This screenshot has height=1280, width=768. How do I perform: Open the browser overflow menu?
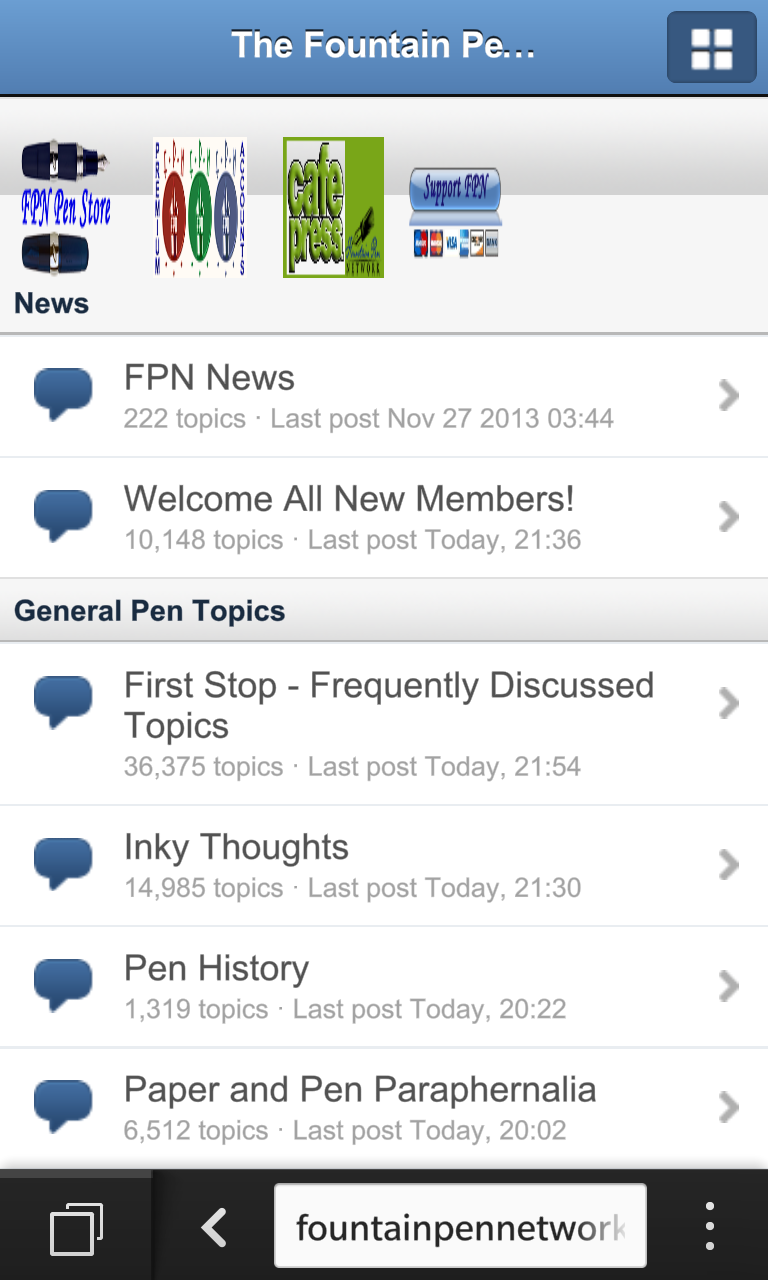(x=709, y=1226)
